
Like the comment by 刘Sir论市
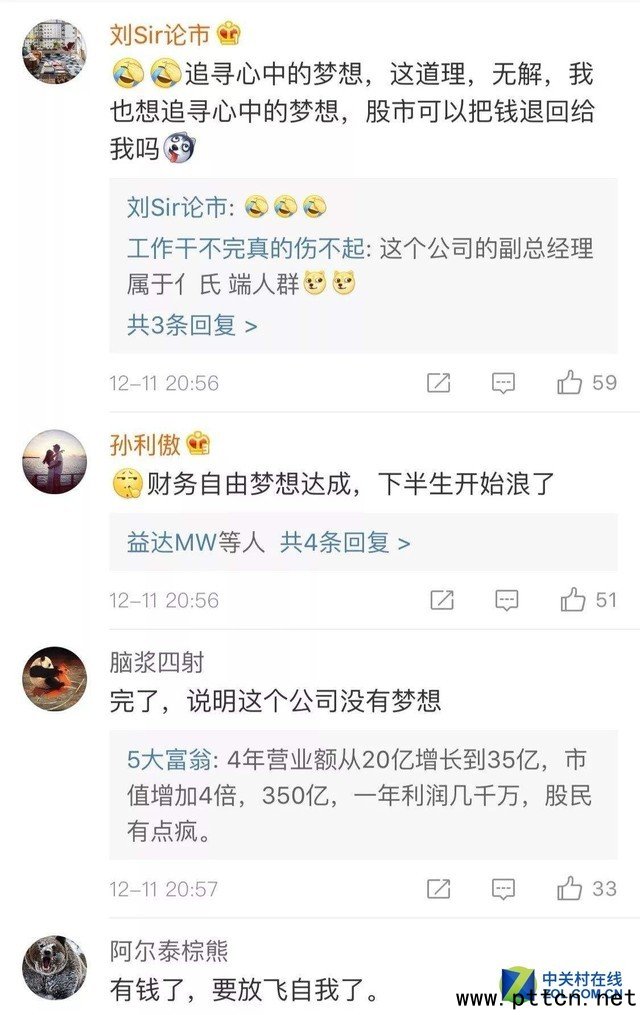pyautogui.click(x=570, y=382)
